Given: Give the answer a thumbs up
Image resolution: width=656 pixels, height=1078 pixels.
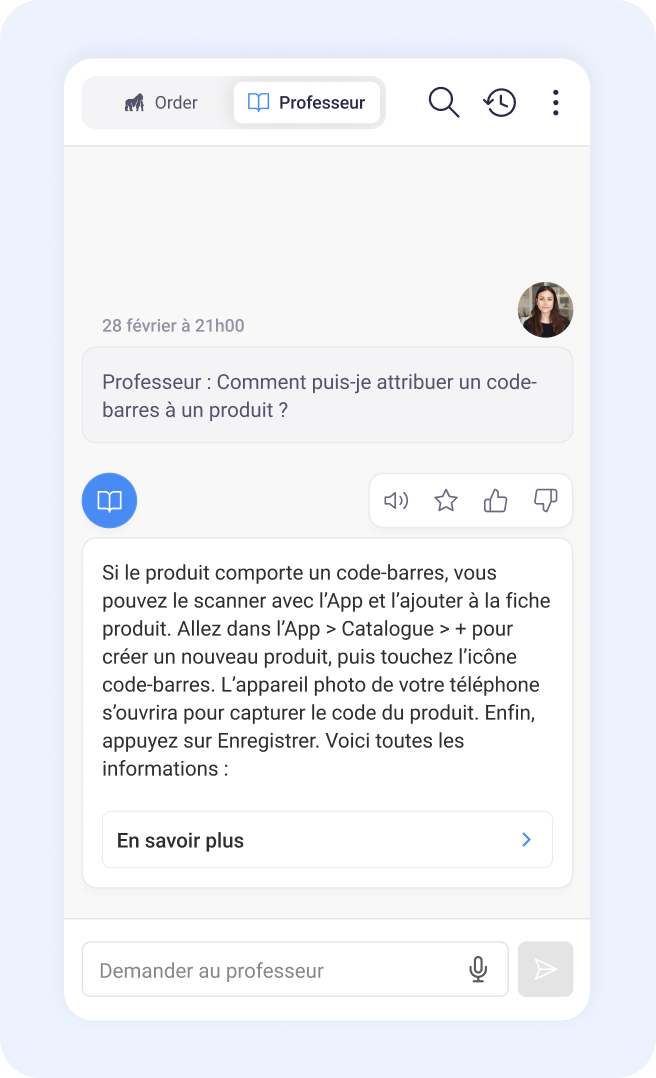Looking at the screenshot, I should click(x=495, y=500).
